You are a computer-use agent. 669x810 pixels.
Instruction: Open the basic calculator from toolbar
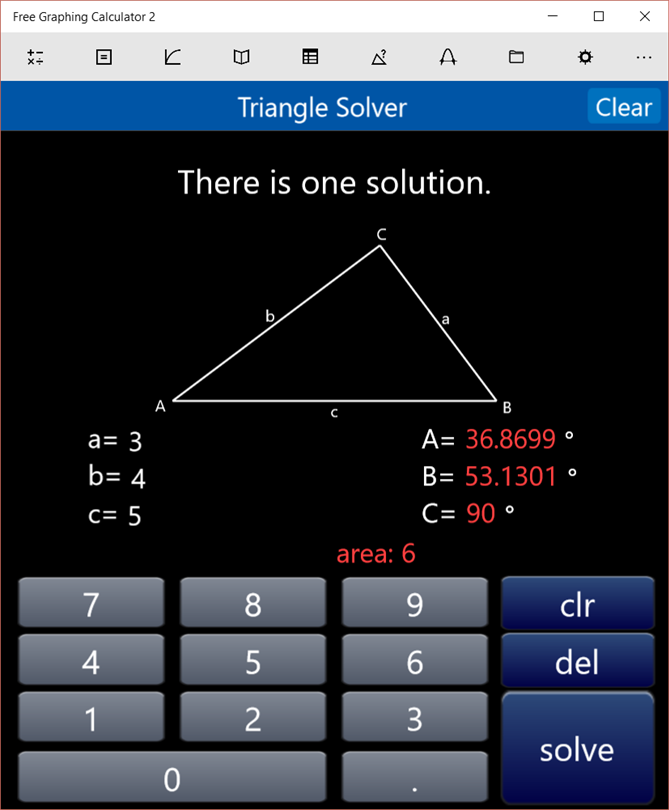(35, 57)
